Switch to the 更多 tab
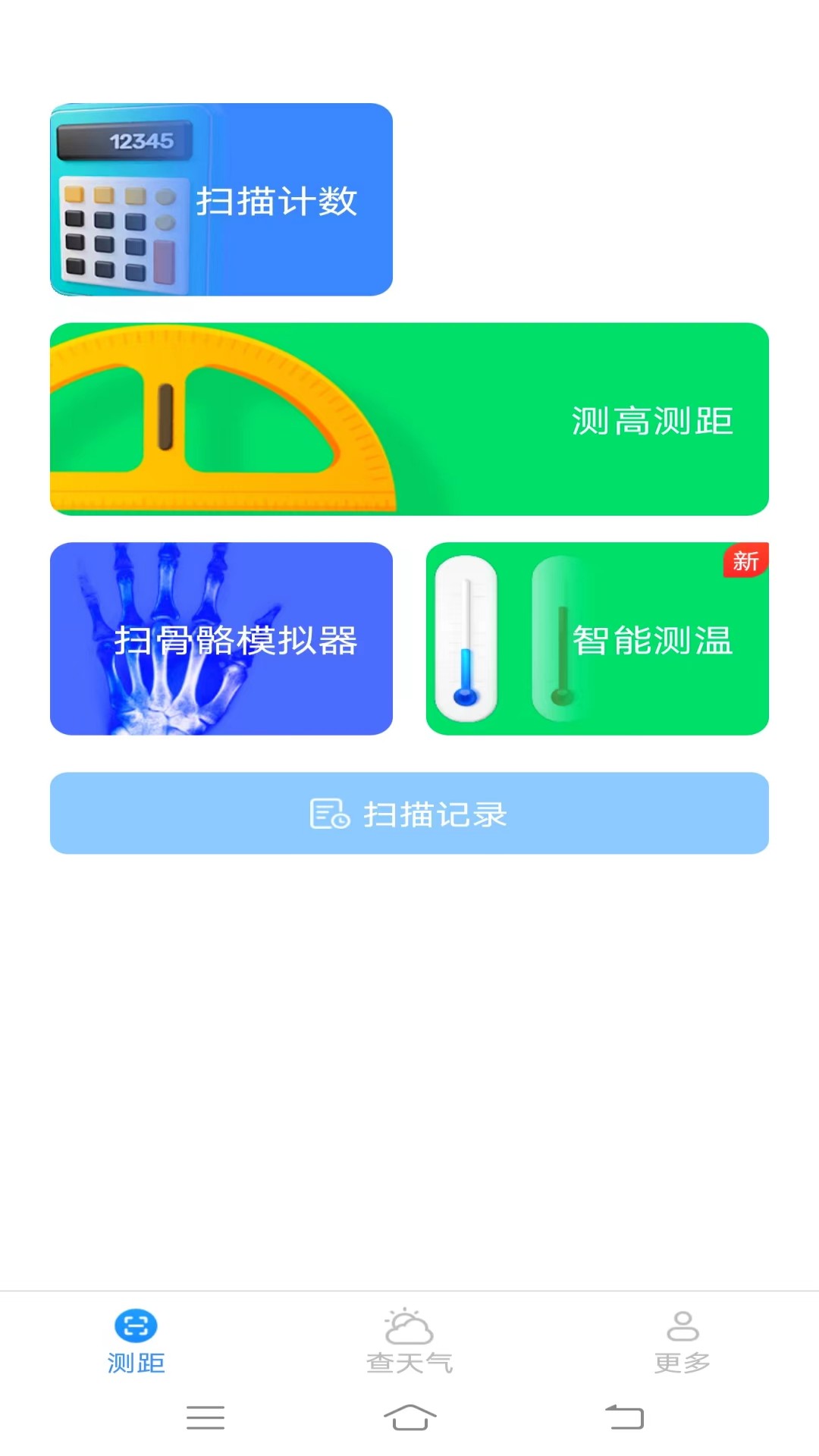 pyautogui.click(x=683, y=1338)
